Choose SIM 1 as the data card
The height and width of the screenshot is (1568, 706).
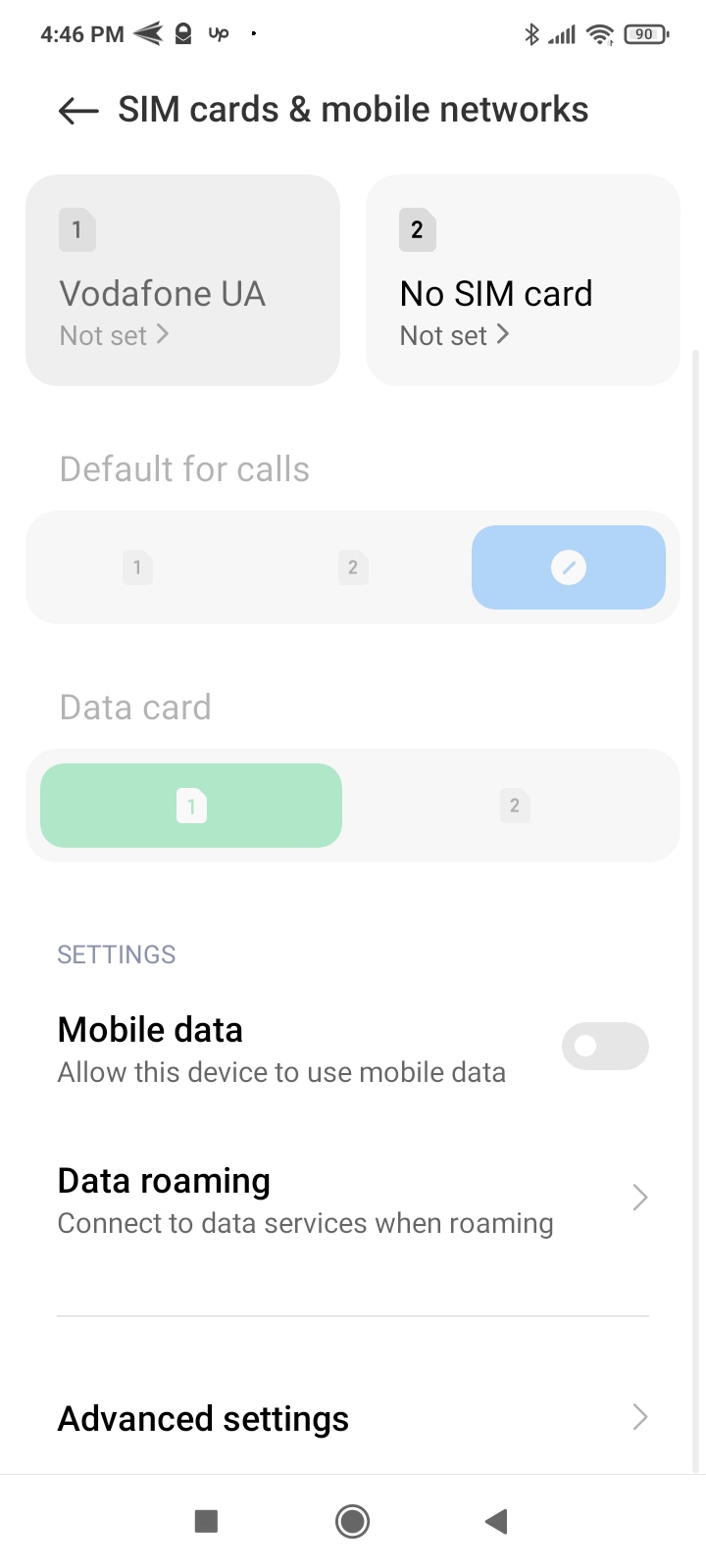(191, 806)
